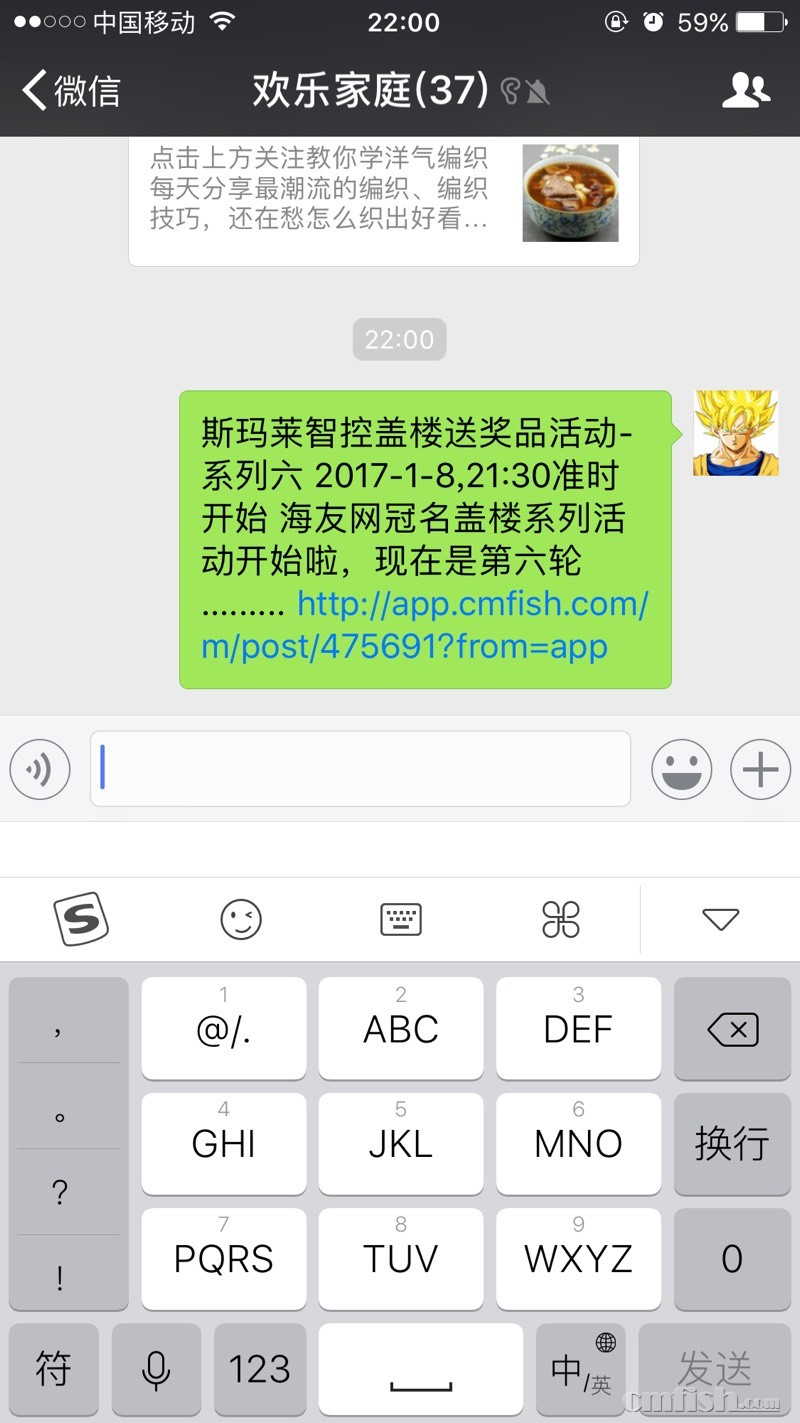Open the Sogou keyboard logo menu
The height and width of the screenshot is (1423, 800).
[80, 919]
